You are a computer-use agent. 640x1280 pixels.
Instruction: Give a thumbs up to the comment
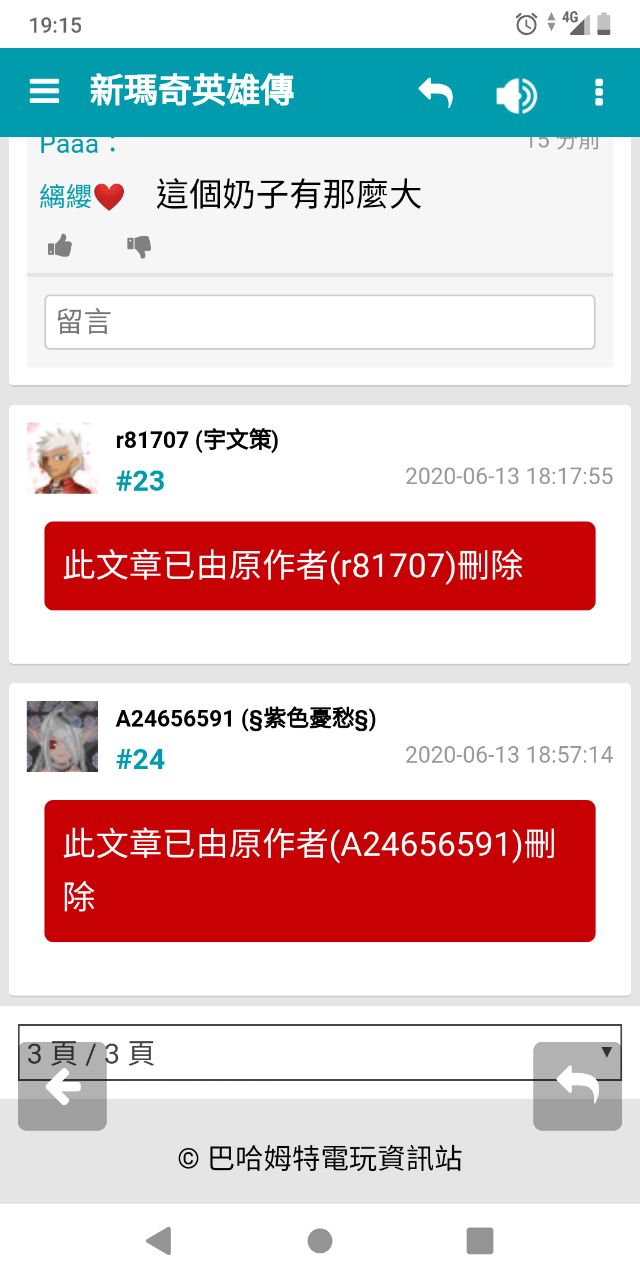point(60,246)
